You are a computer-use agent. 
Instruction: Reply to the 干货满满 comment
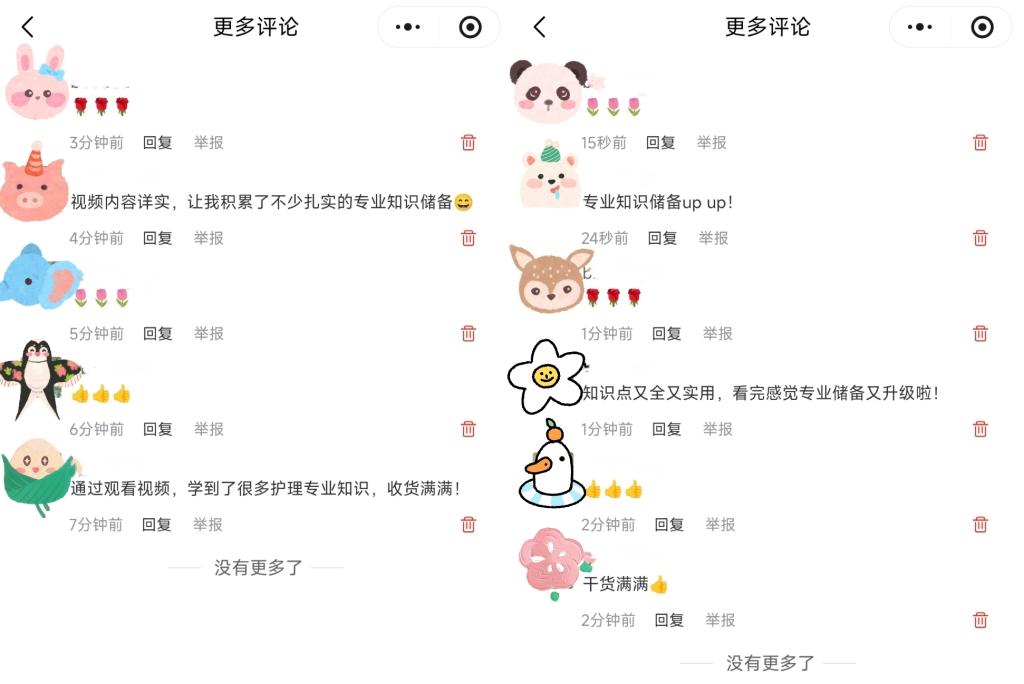(669, 620)
